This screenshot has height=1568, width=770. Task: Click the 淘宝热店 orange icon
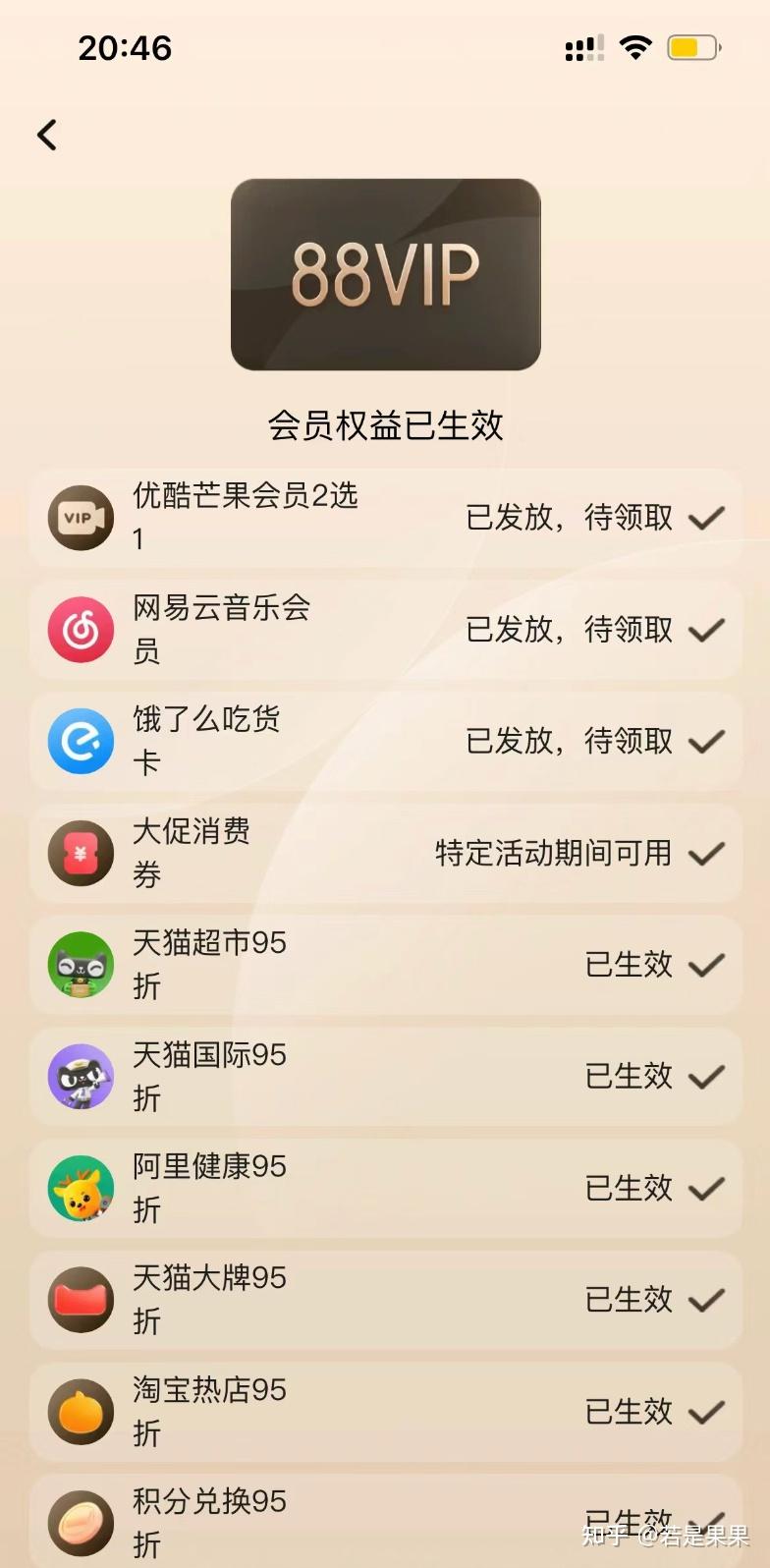[81, 1412]
